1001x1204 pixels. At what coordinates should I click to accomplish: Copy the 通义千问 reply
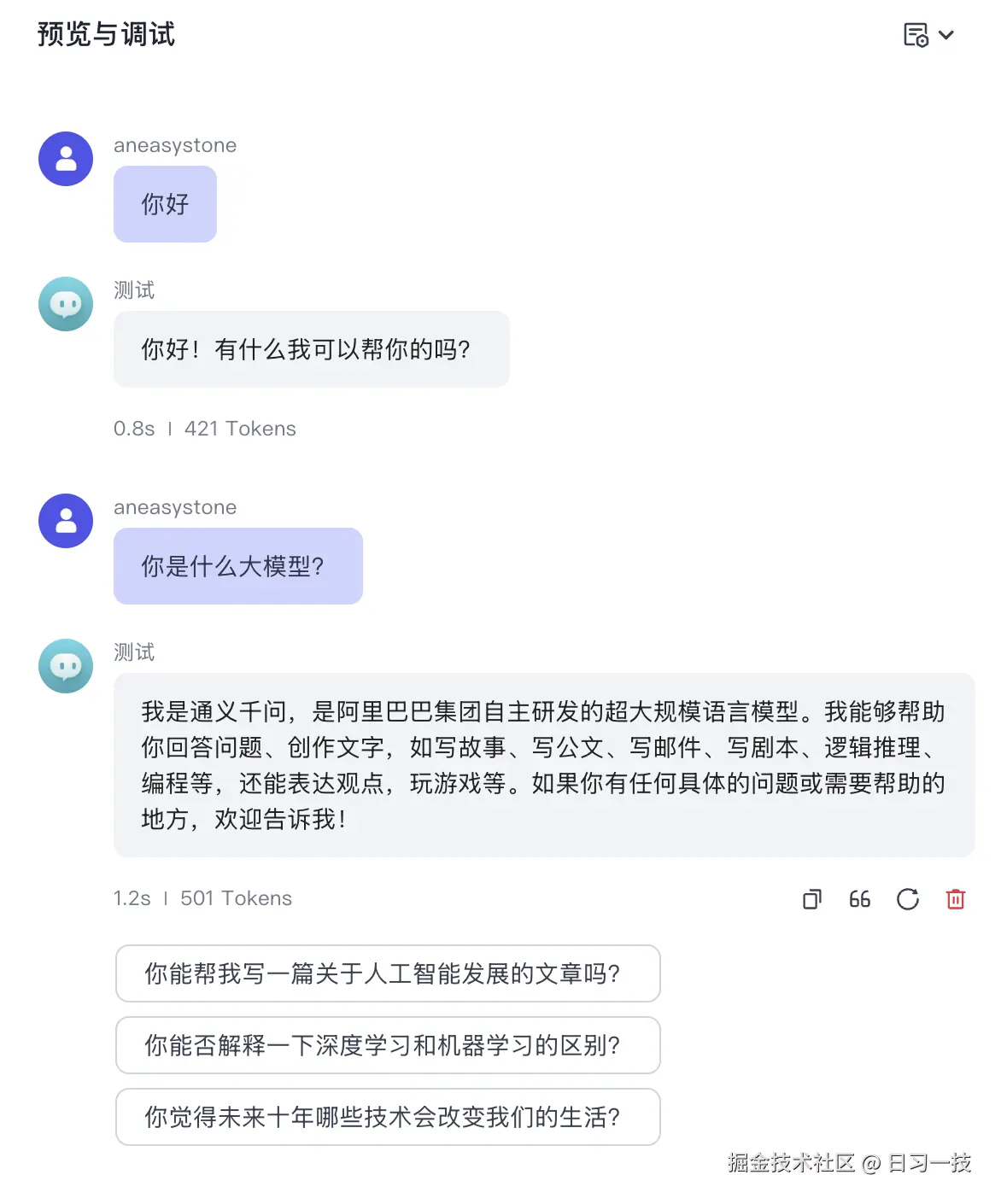tap(811, 899)
